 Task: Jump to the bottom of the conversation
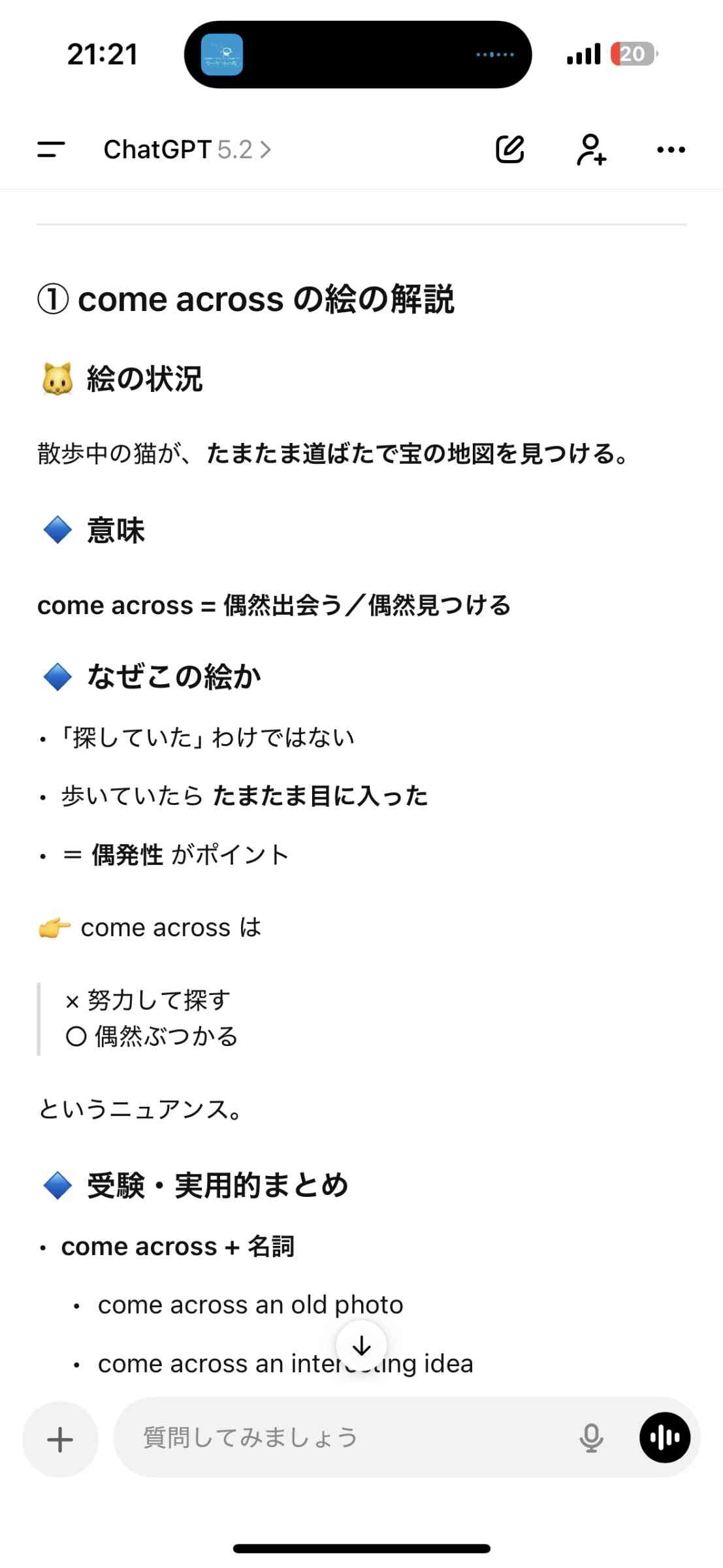pyautogui.click(x=361, y=1346)
